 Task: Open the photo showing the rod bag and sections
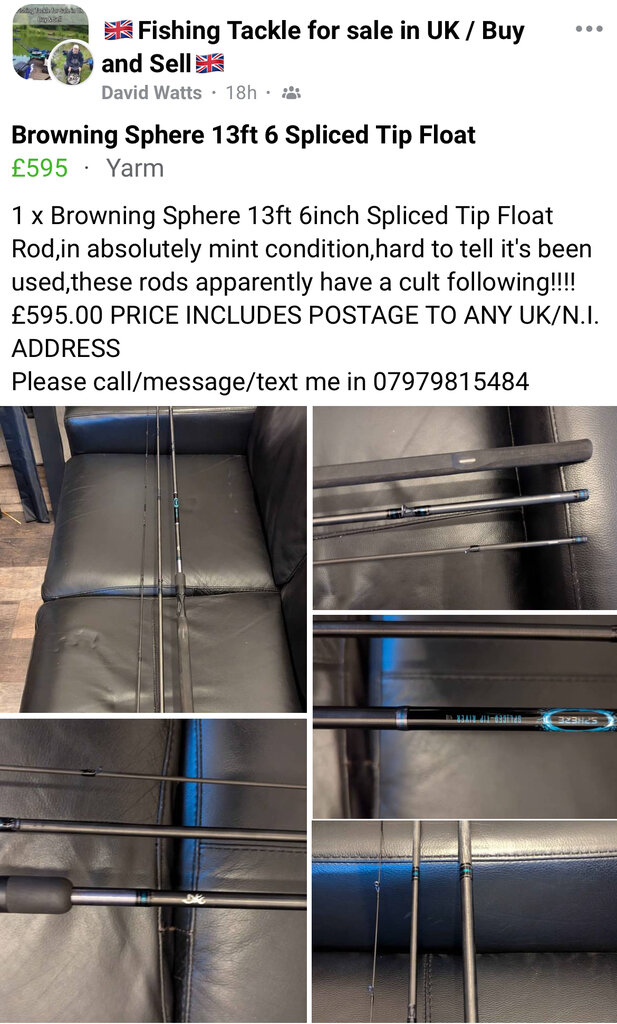[464, 507]
